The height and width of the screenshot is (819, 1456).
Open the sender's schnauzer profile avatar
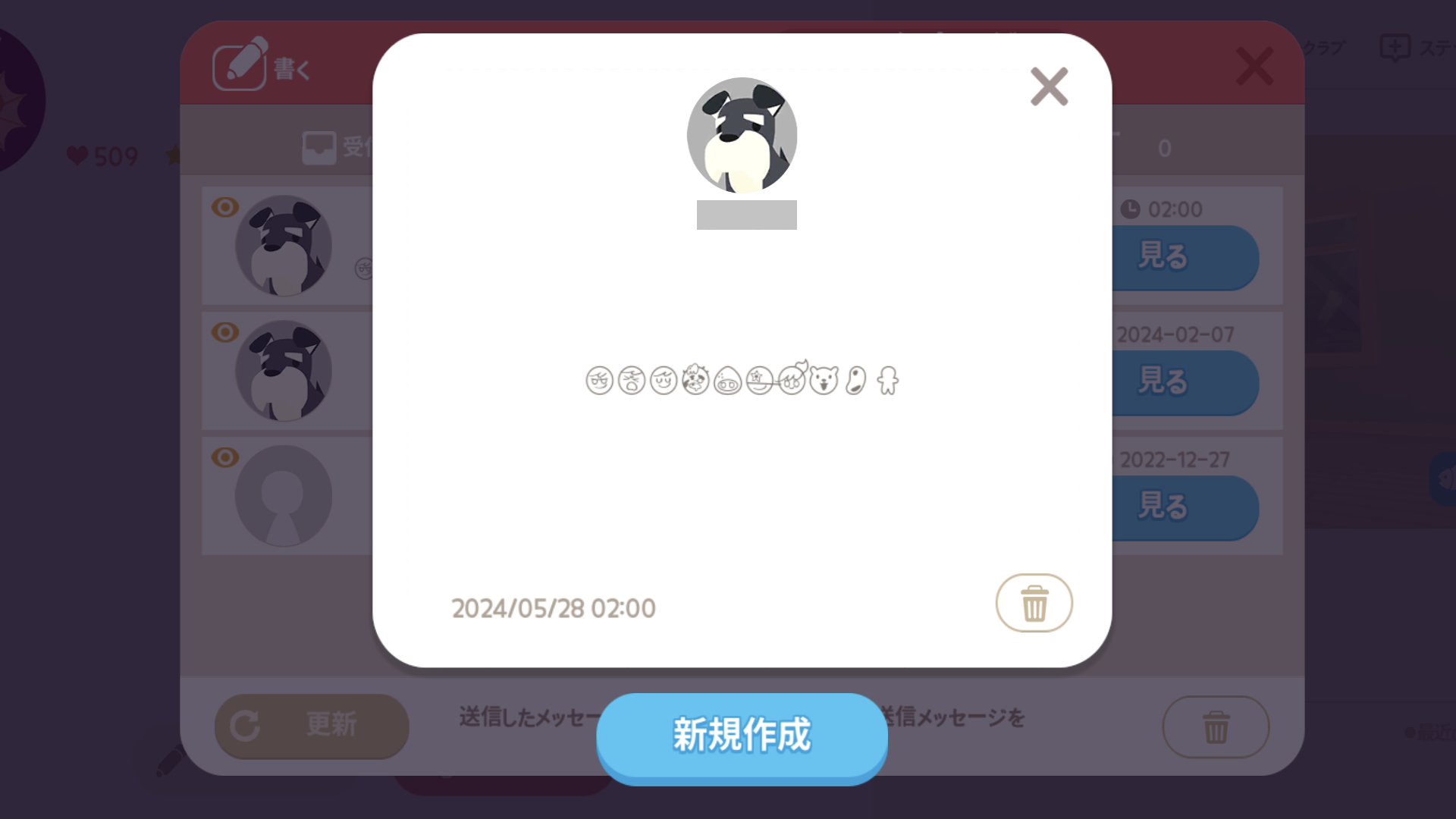pyautogui.click(x=742, y=135)
